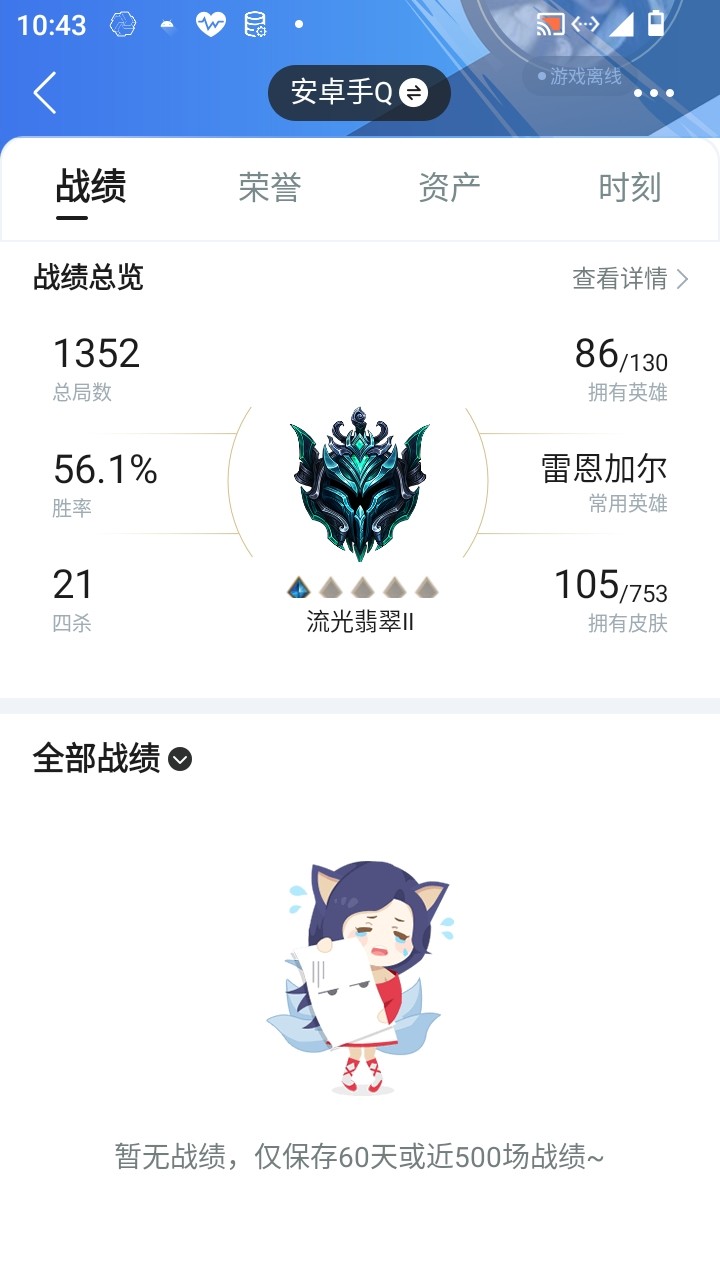Open the swap arrows inside the title pill
Viewport: 720px width, 1280px height.
click(x=412, y=93)
